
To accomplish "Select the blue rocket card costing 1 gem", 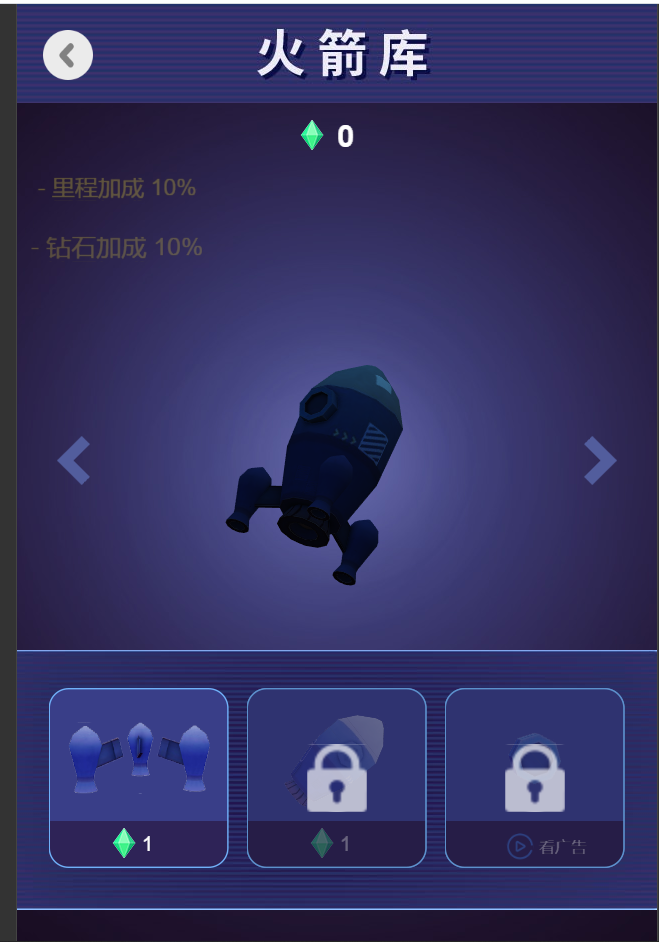I will [x=139, y=777].
